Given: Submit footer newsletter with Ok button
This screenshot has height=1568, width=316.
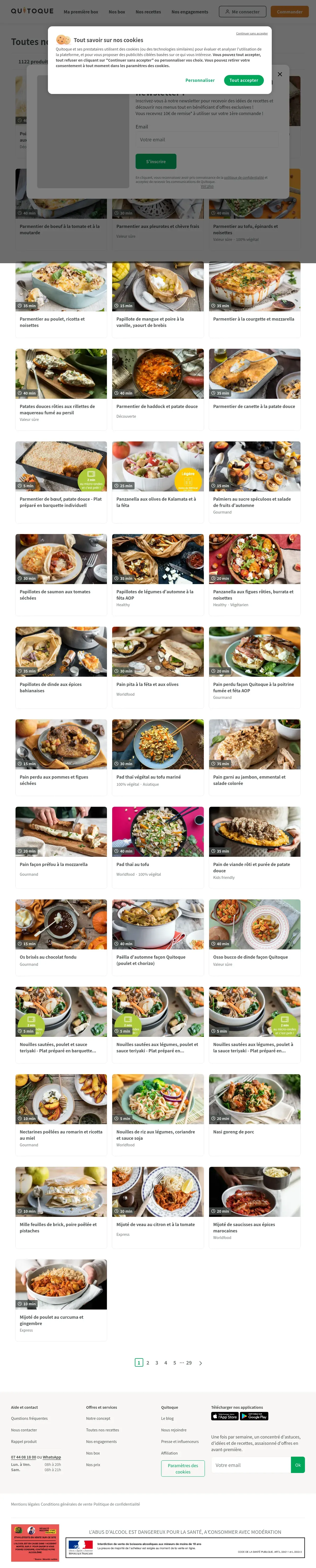Looking at the screenshot, I should click(x=298, y=1465).
